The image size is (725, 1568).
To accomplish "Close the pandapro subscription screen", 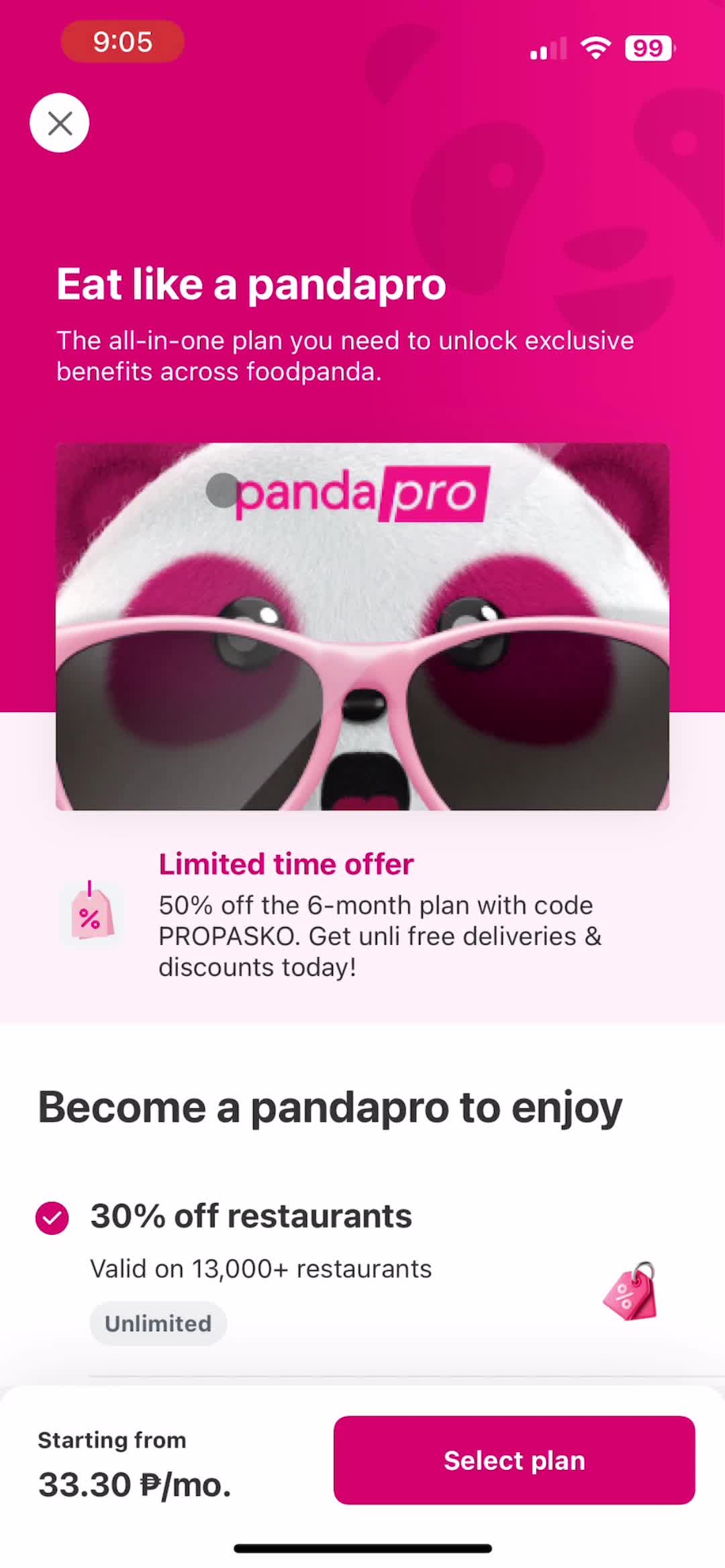I will point(60,123).
